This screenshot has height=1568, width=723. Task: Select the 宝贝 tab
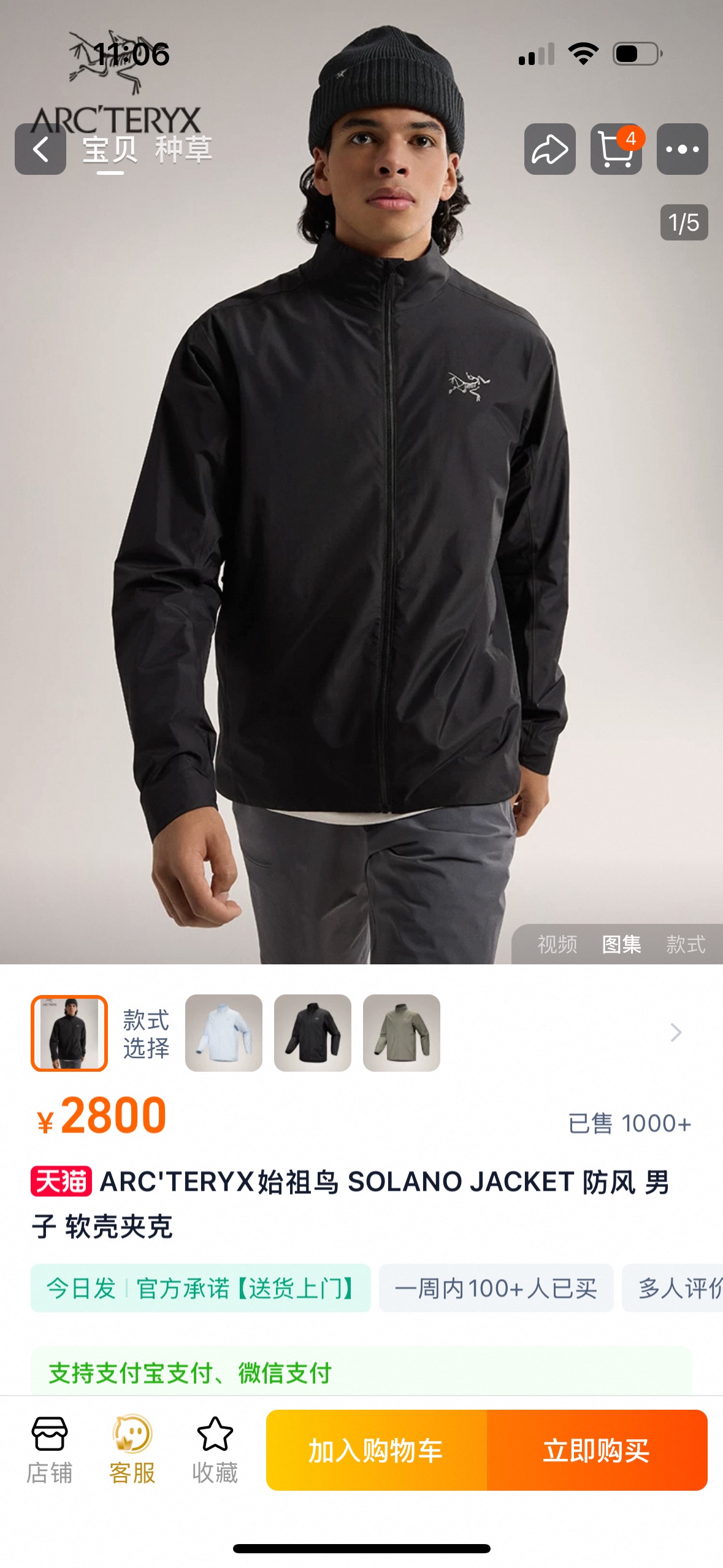click(x=110, y=150)
